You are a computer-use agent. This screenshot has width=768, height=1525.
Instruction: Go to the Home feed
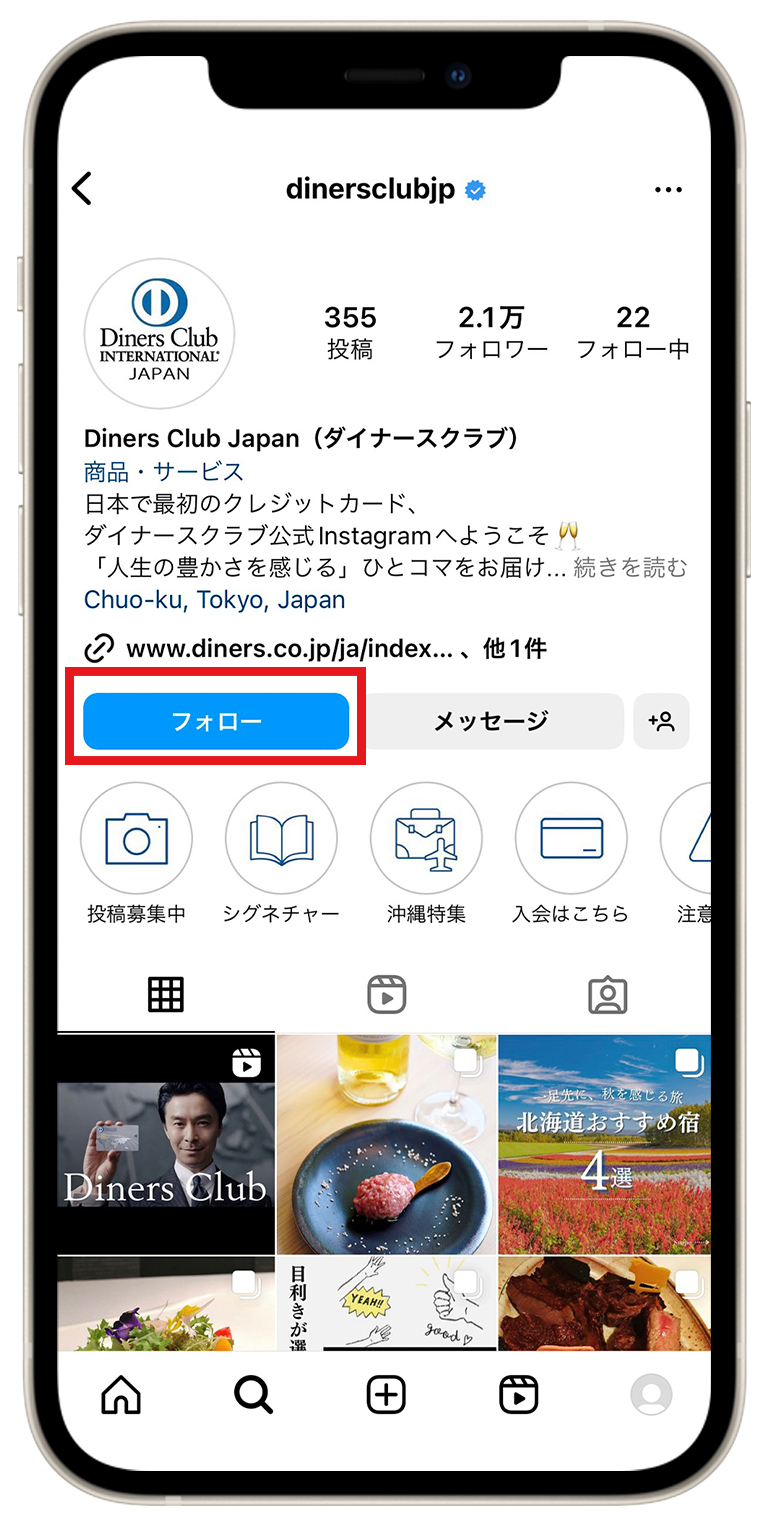point(121,1394)
